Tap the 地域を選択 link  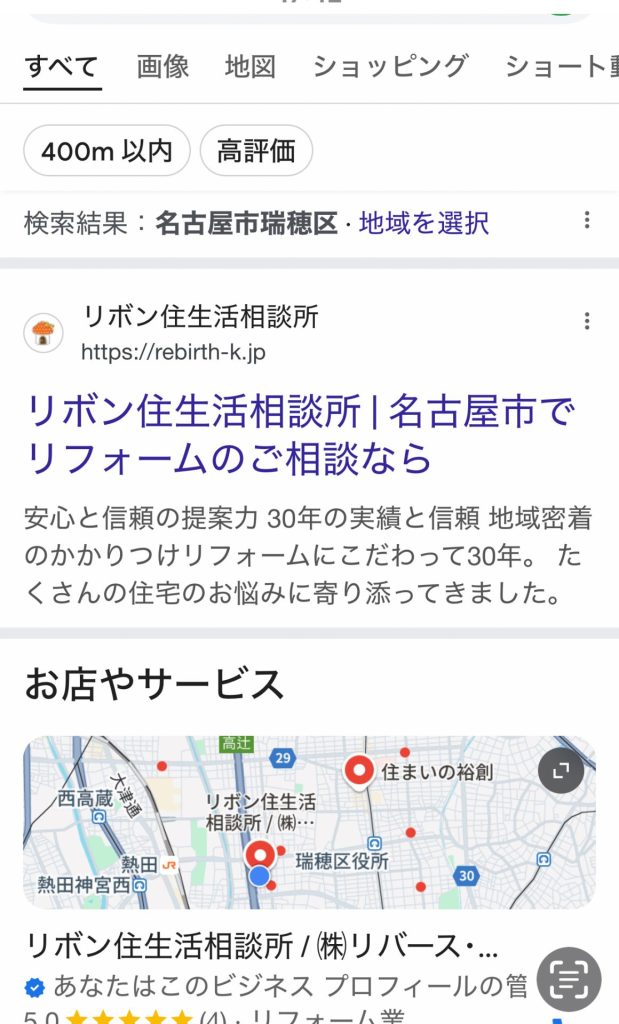coord(424,223)
